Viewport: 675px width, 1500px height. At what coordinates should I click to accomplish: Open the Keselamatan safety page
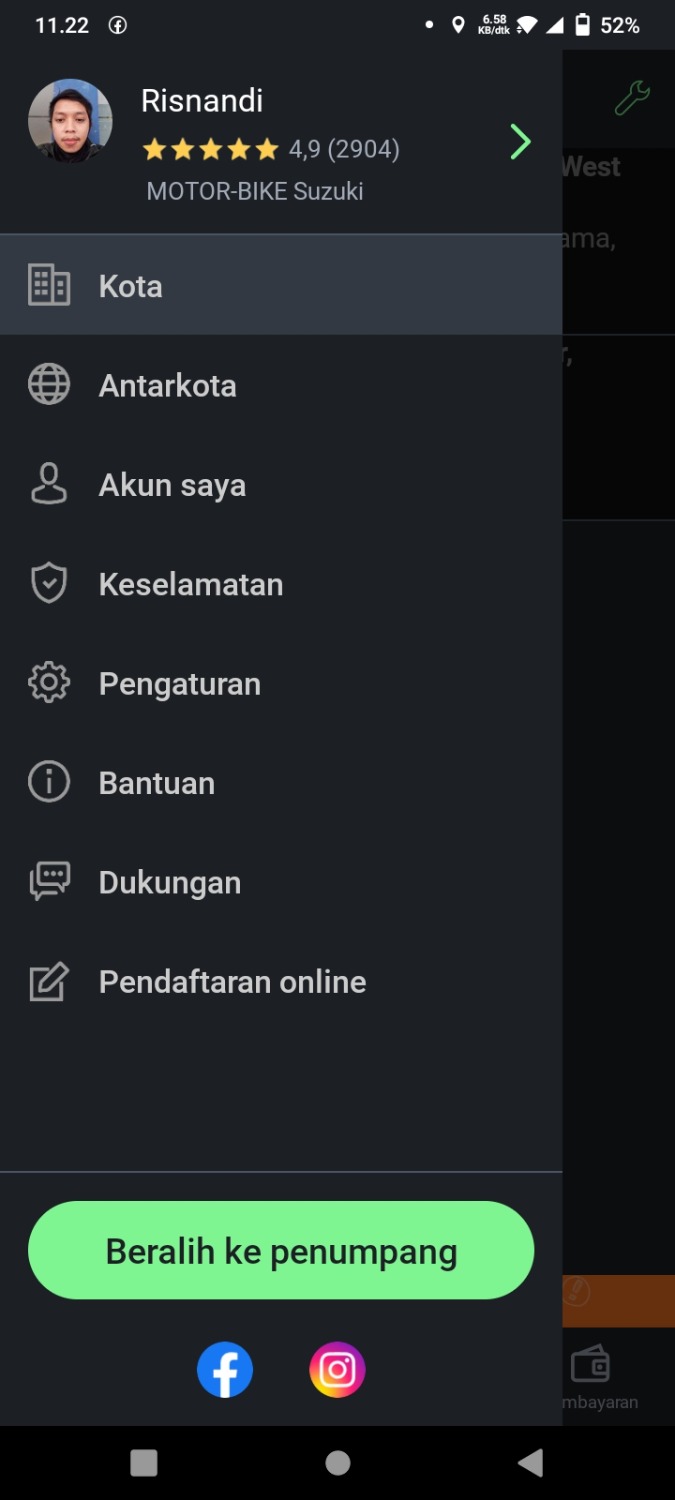click(x=190, y=584)
